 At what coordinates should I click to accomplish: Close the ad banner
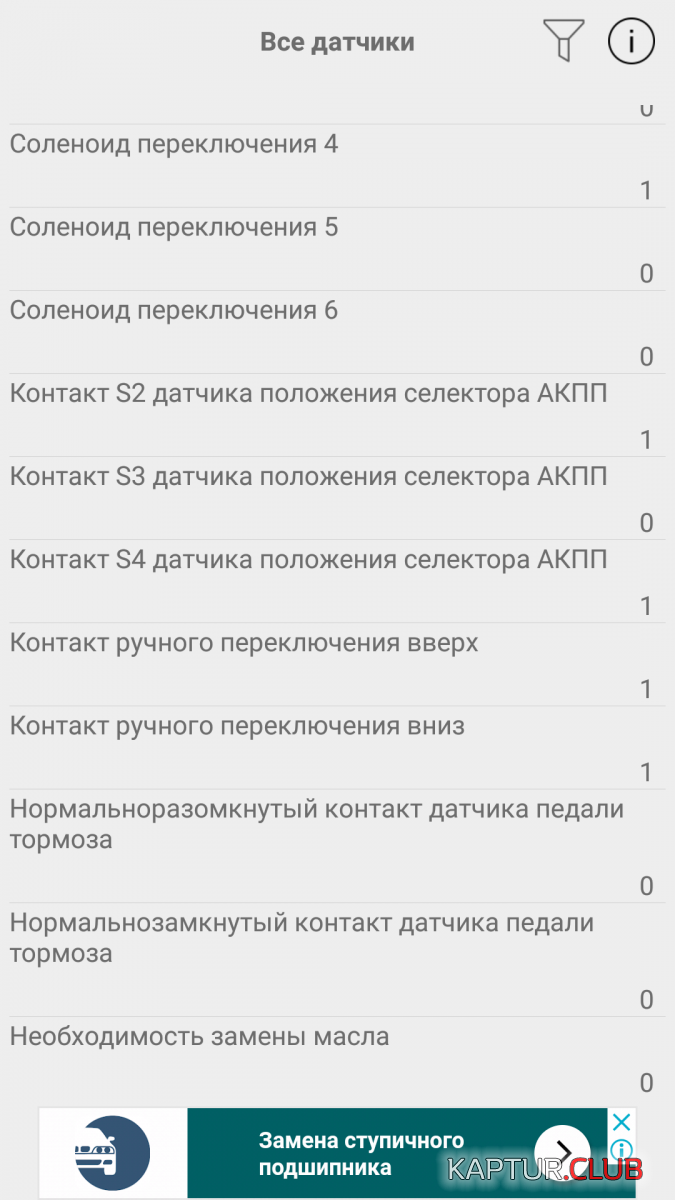pyautogui.click(x=621, y=1122)
